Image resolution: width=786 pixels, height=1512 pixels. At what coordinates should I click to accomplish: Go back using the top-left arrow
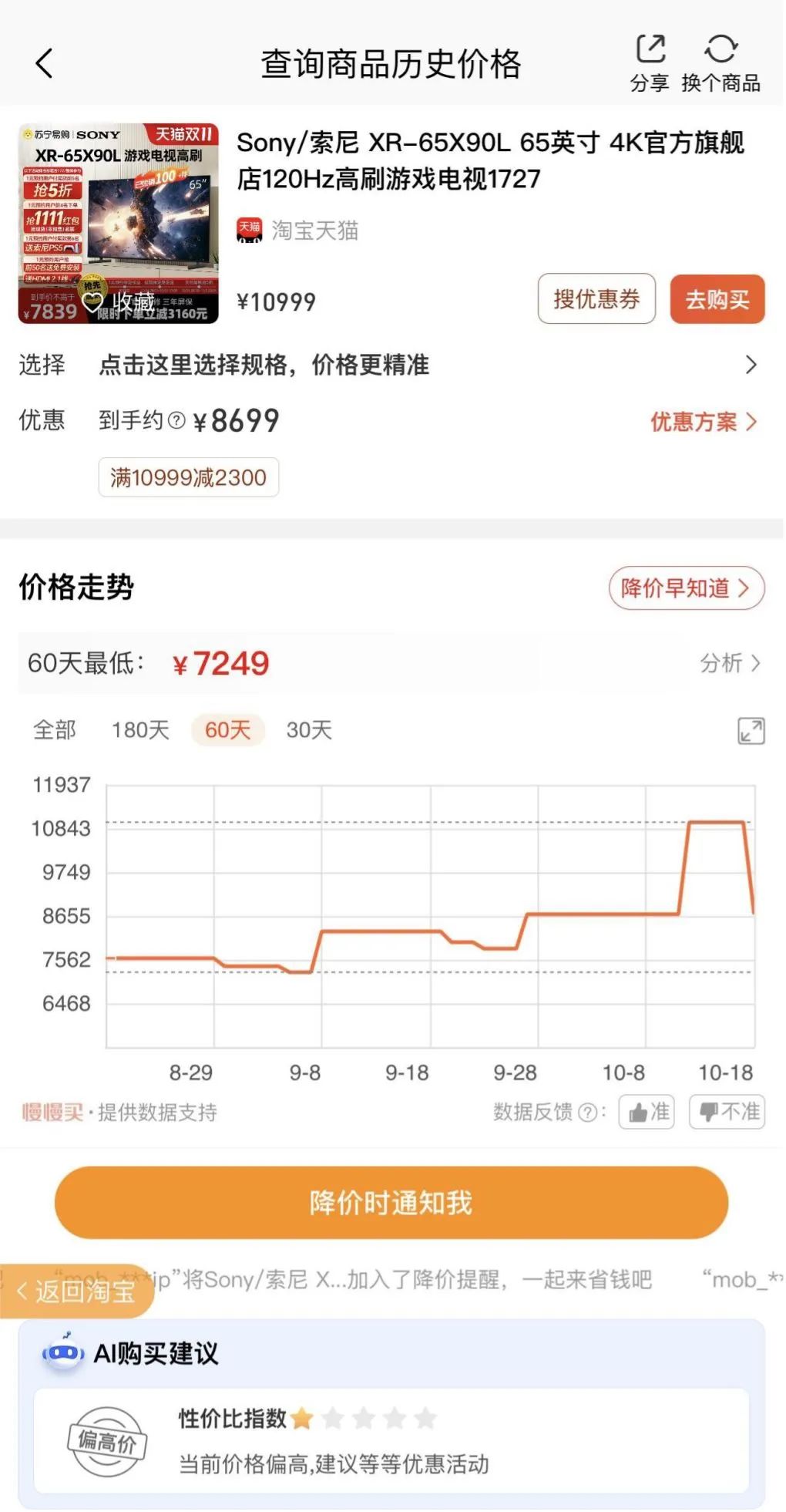45,63
